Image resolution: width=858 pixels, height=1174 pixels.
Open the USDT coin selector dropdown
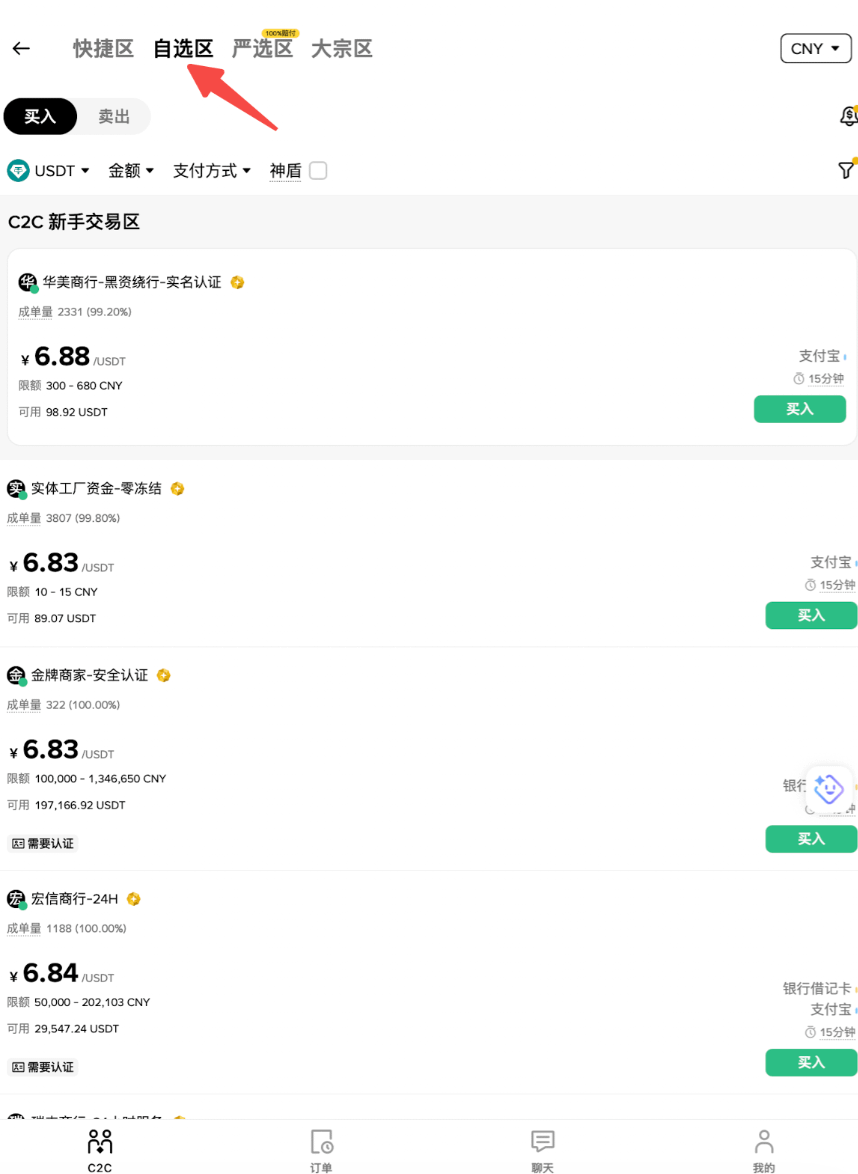coord(50,170)
